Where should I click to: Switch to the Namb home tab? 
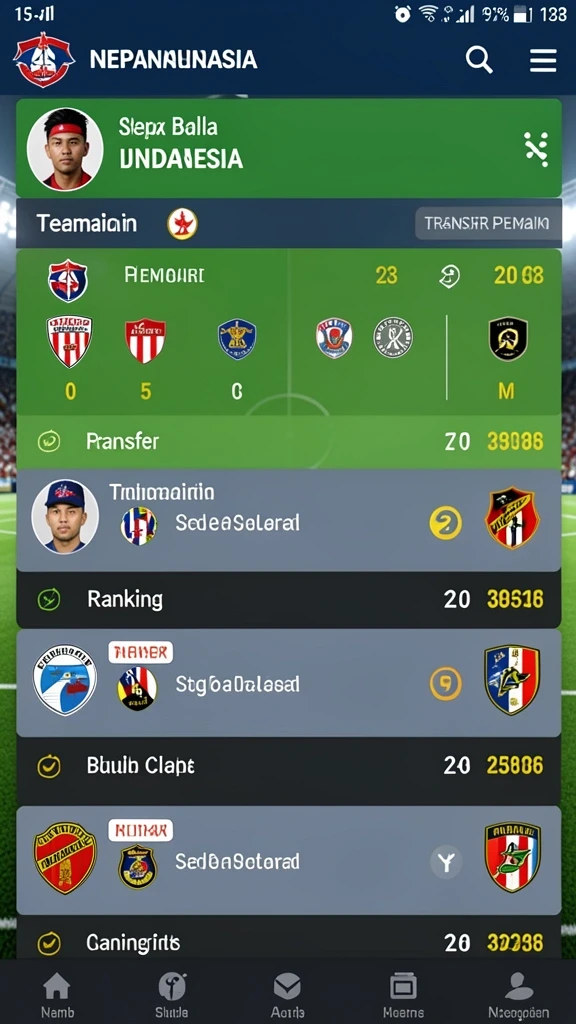pyautogui.click(x=57, y=994)
